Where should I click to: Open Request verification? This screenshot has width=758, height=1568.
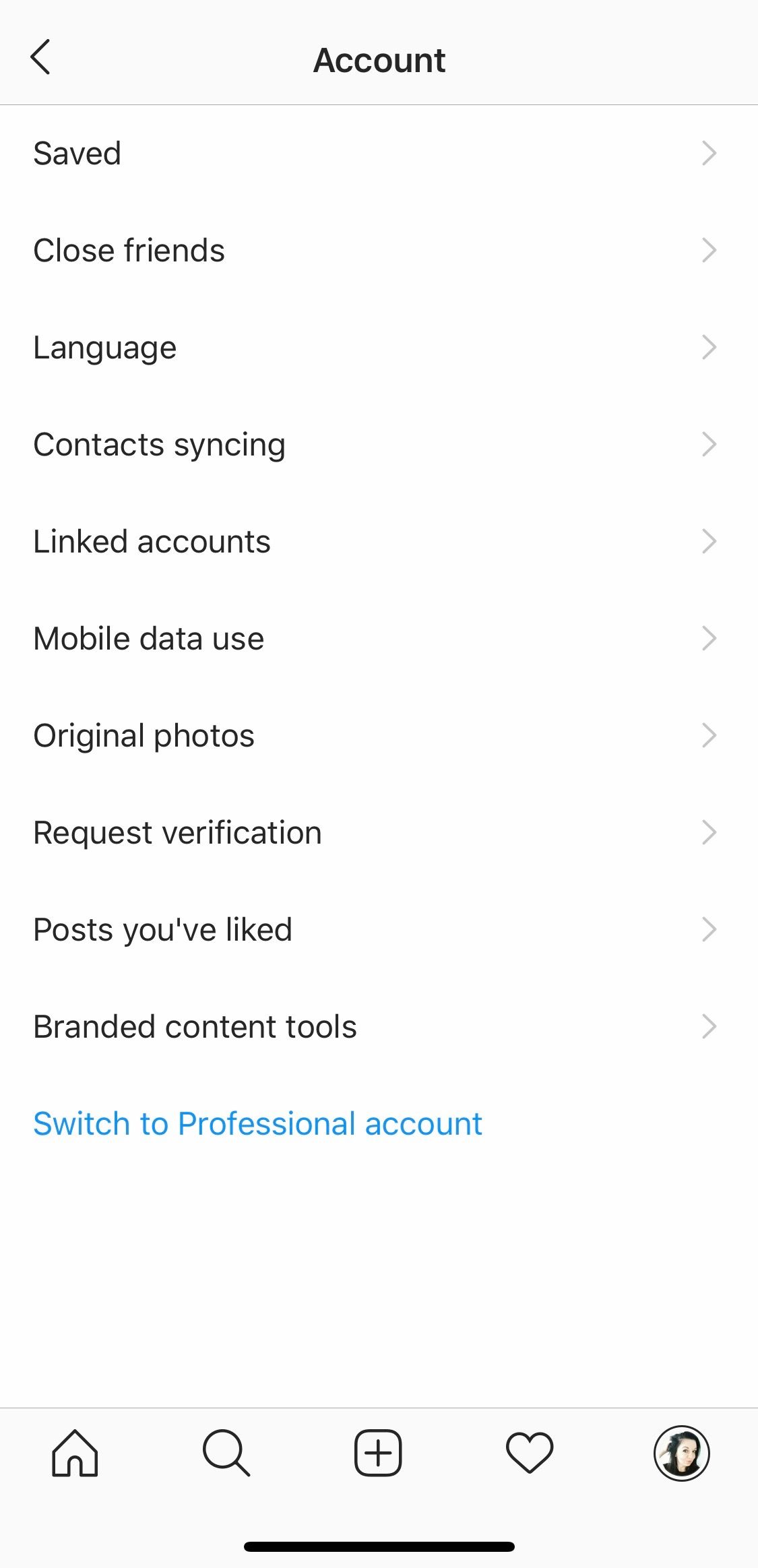379,833
